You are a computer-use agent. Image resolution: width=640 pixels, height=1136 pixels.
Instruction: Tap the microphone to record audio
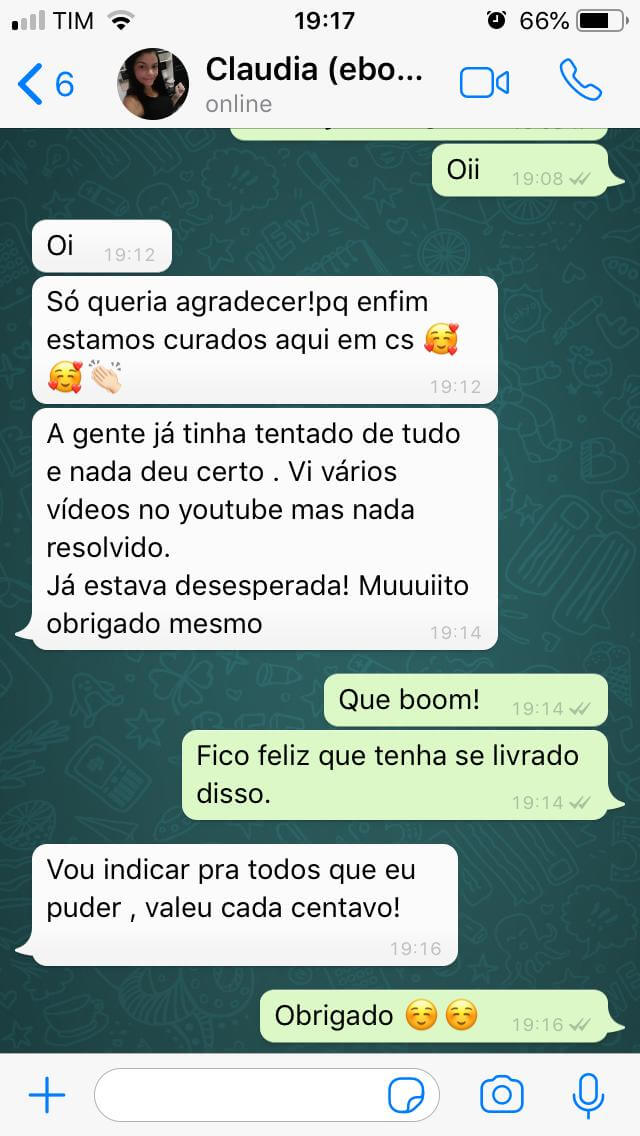(x=588, y=1096)
